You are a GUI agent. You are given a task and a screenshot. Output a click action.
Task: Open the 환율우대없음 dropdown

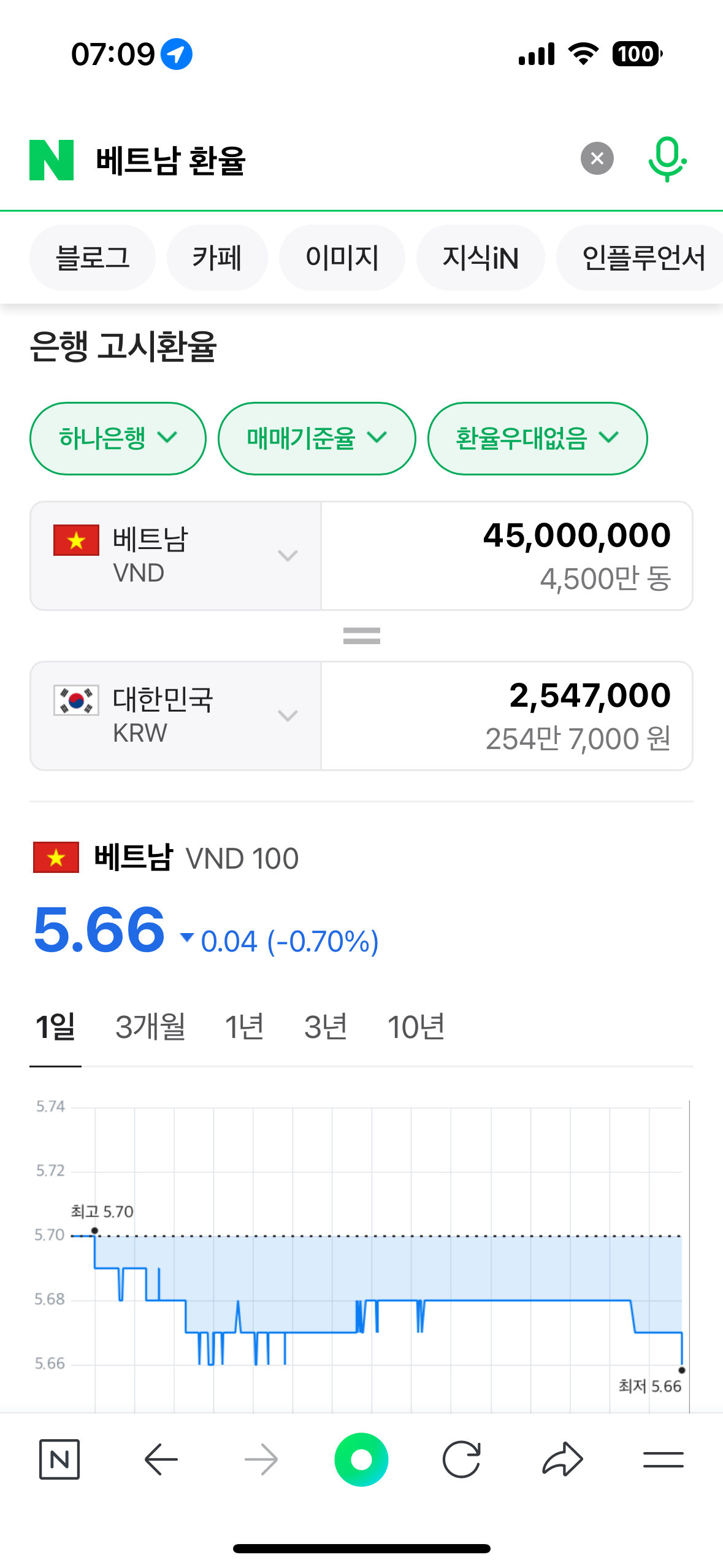537,438
